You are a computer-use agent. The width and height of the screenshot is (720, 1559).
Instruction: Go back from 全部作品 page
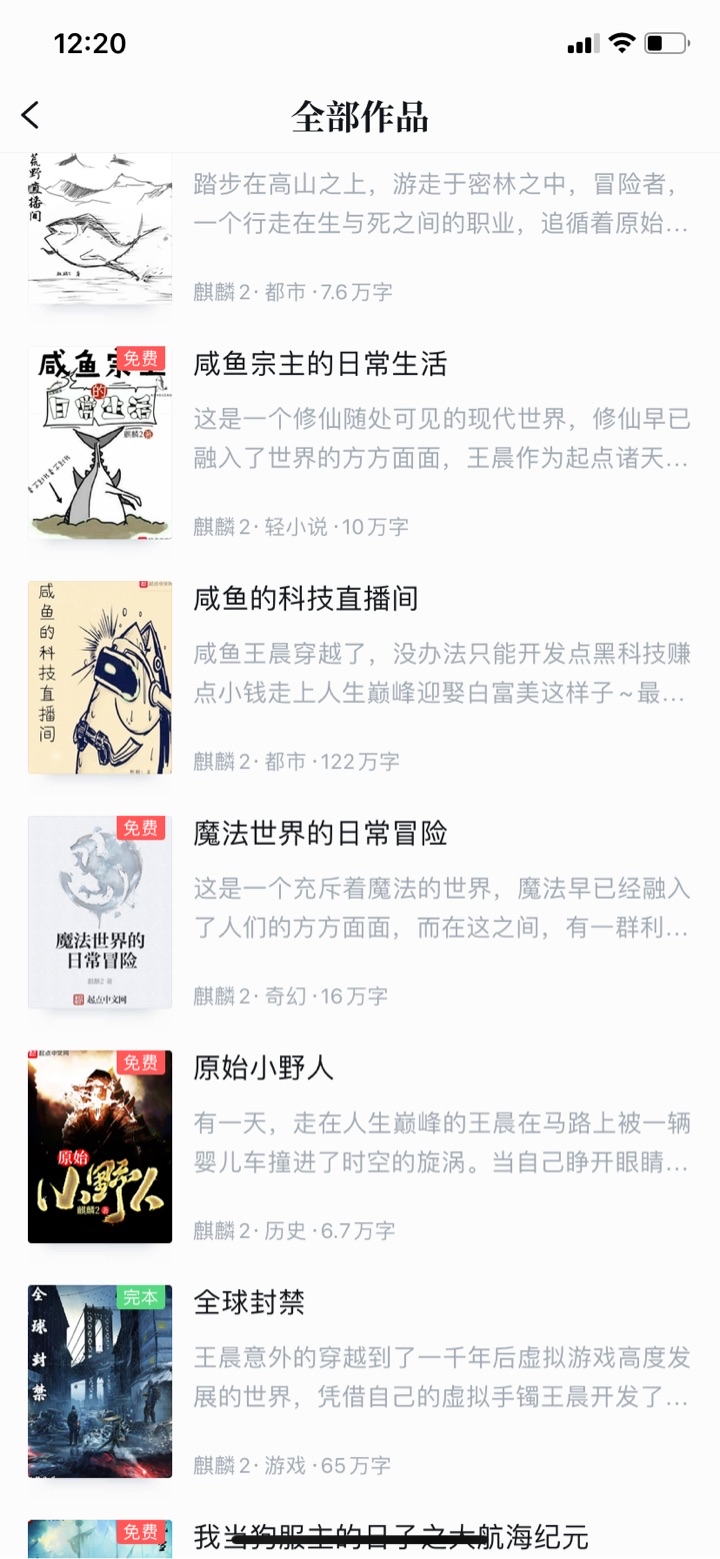pos(31,115)
